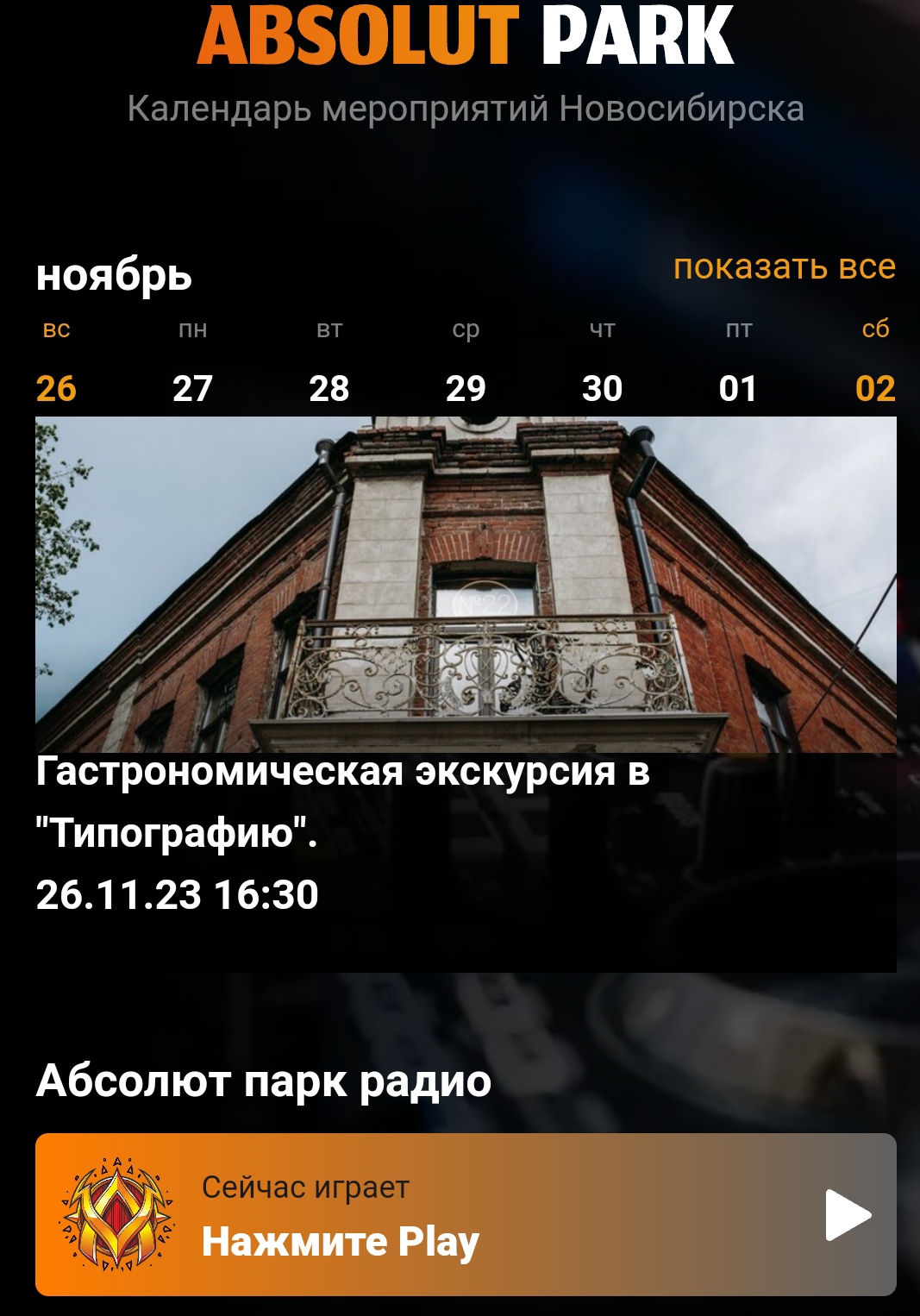Screen dimensions: 920x1316
Task: Select Monday the 27th in the calendar
Action: (192, 388)
